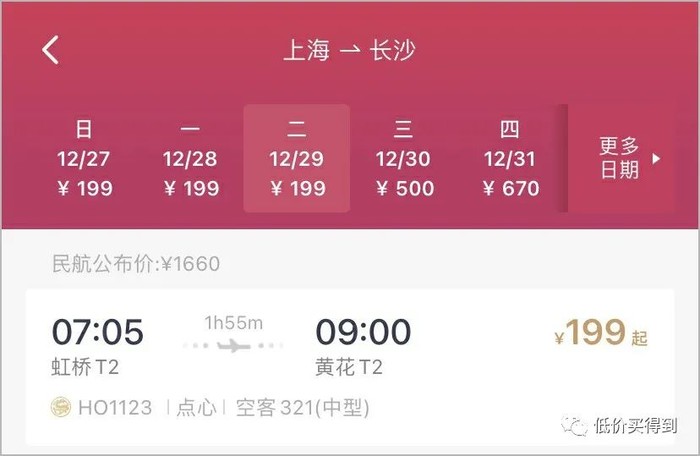The height and width of the screenshot is (456, 700).
Task: Select the Thursday 12/31 date tab
Action: tap(510, 158)
